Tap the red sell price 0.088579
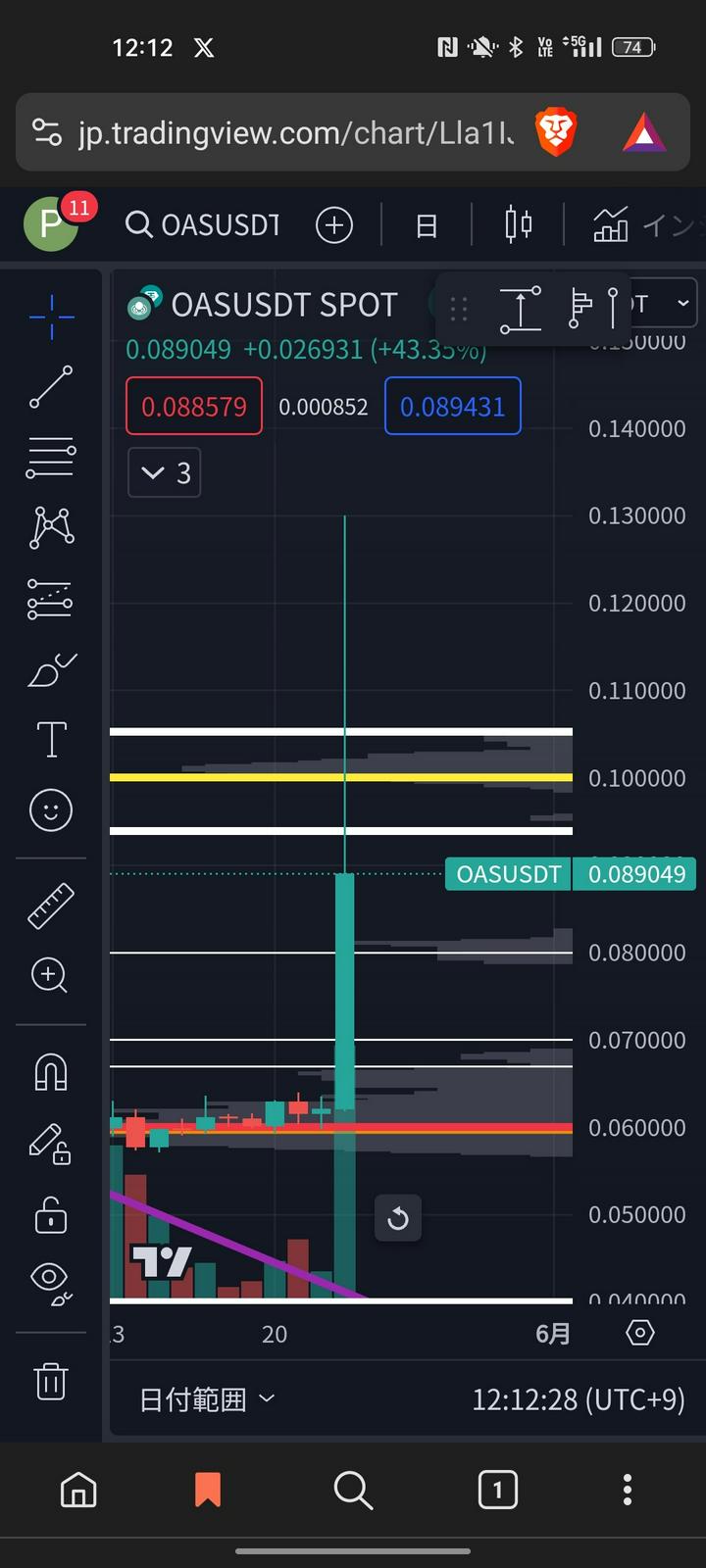The image size is (706, 1568). click(194, 406)
